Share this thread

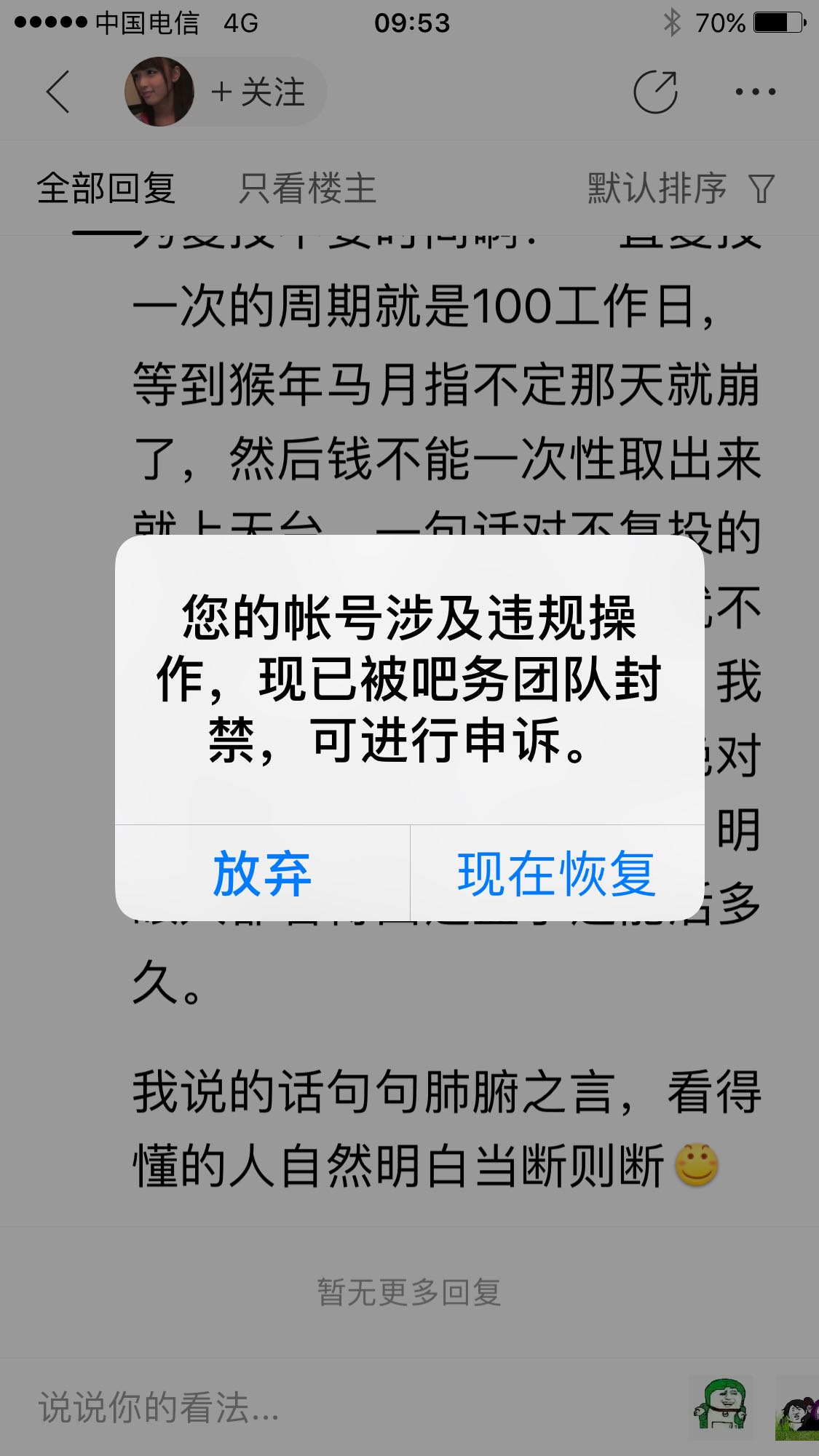[655, 92]
